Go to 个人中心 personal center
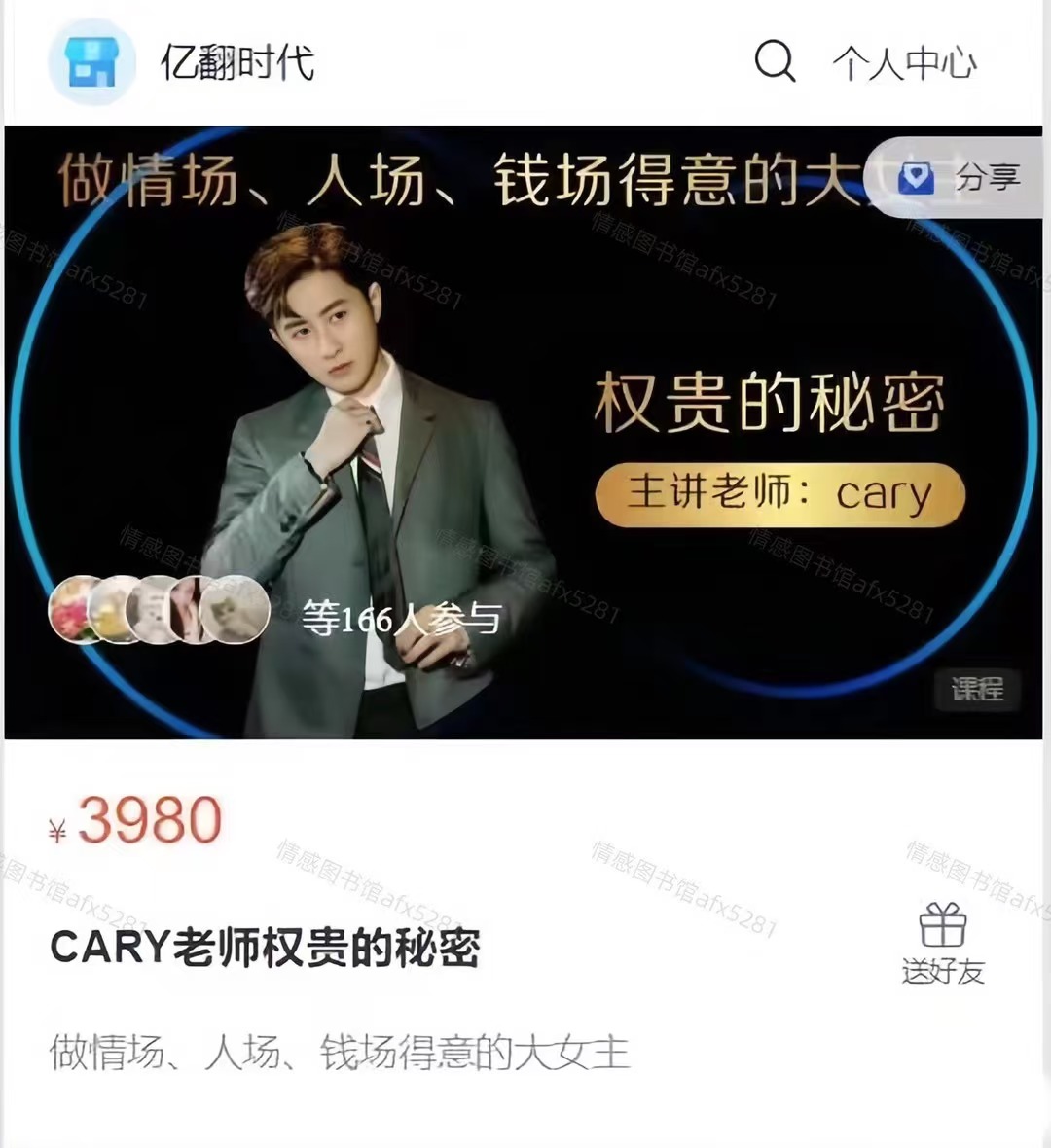The image size is (1051, 1148). pyautogui.click(x=904, y=64)
